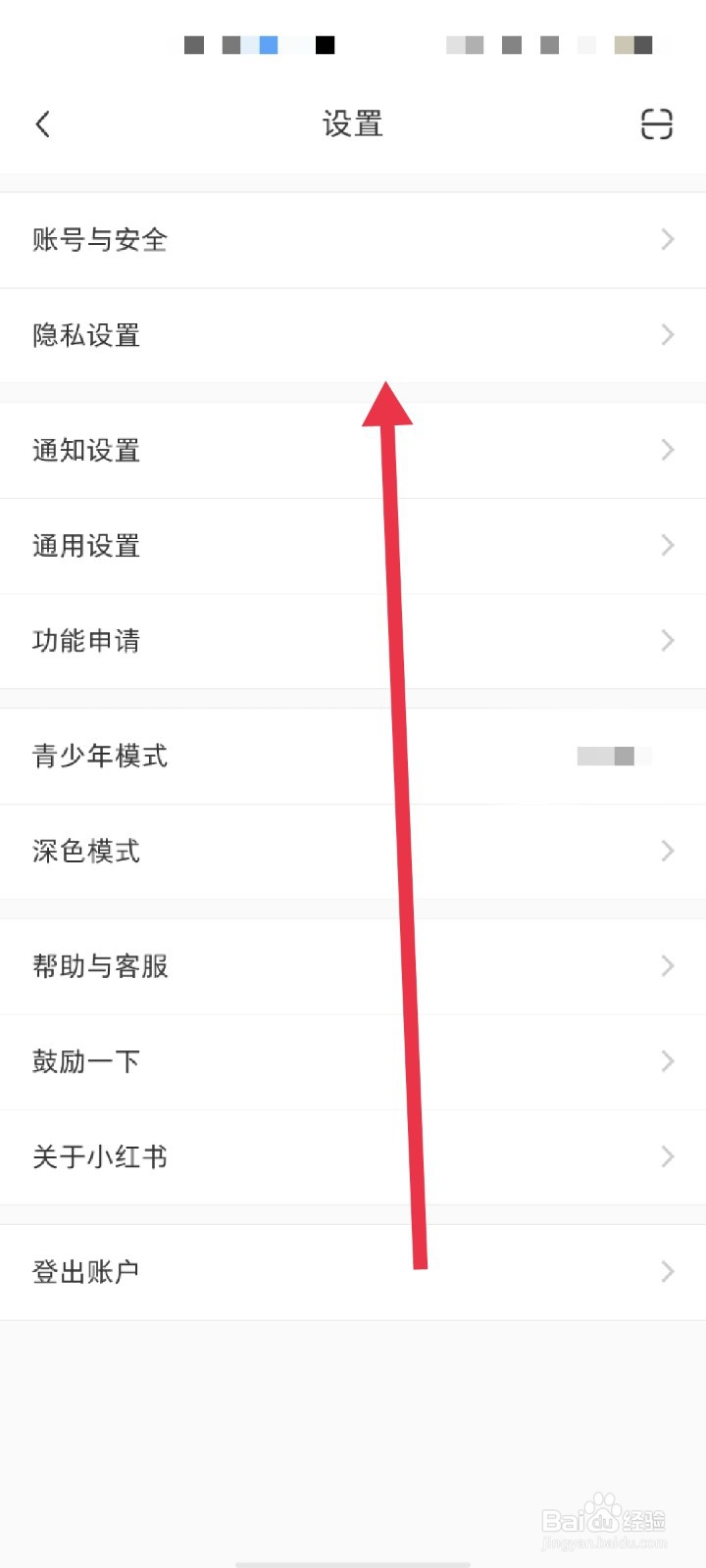Expand 账号与安全 using its chevron
Image resolution: width=706 pixels, height=1568 pixels.
point(668,239)
